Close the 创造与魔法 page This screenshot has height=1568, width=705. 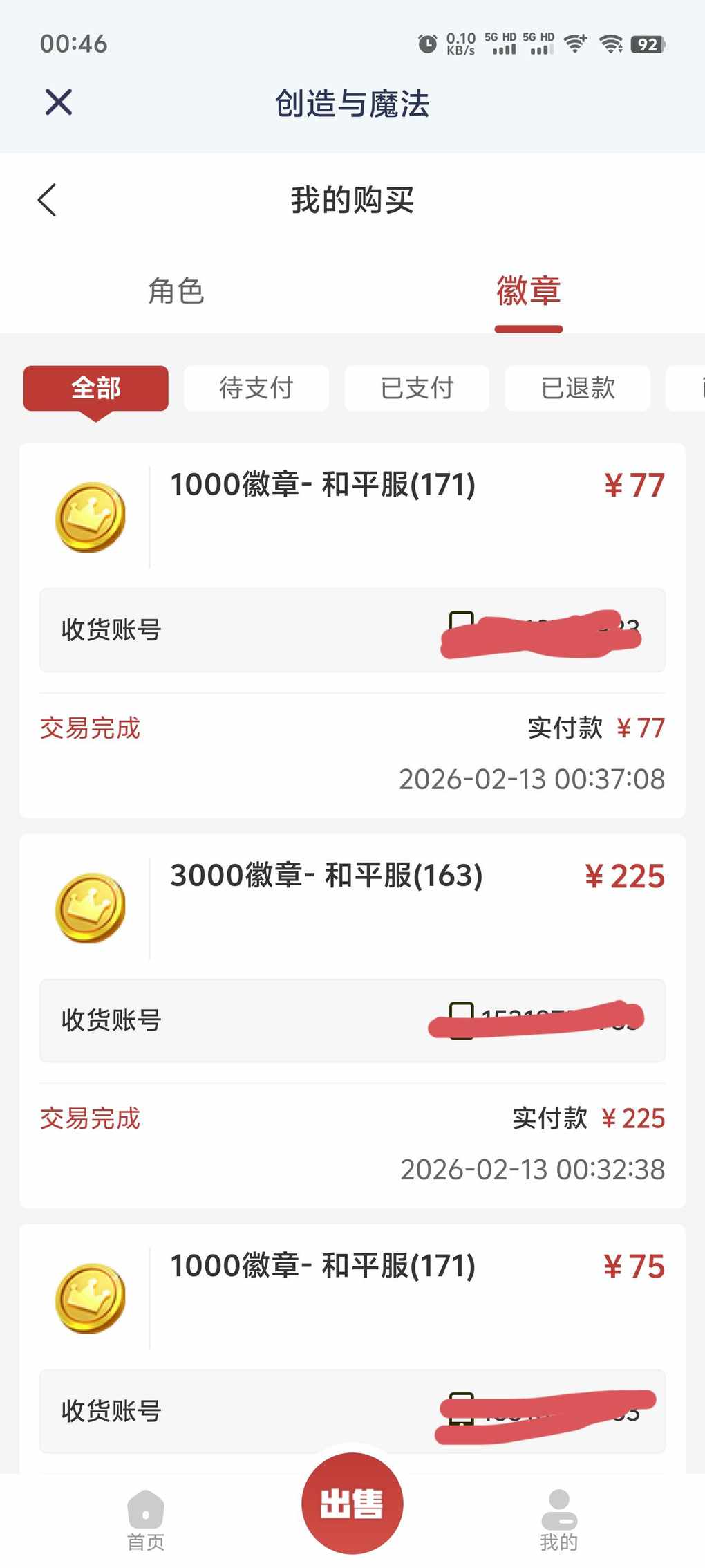[59, 102]
